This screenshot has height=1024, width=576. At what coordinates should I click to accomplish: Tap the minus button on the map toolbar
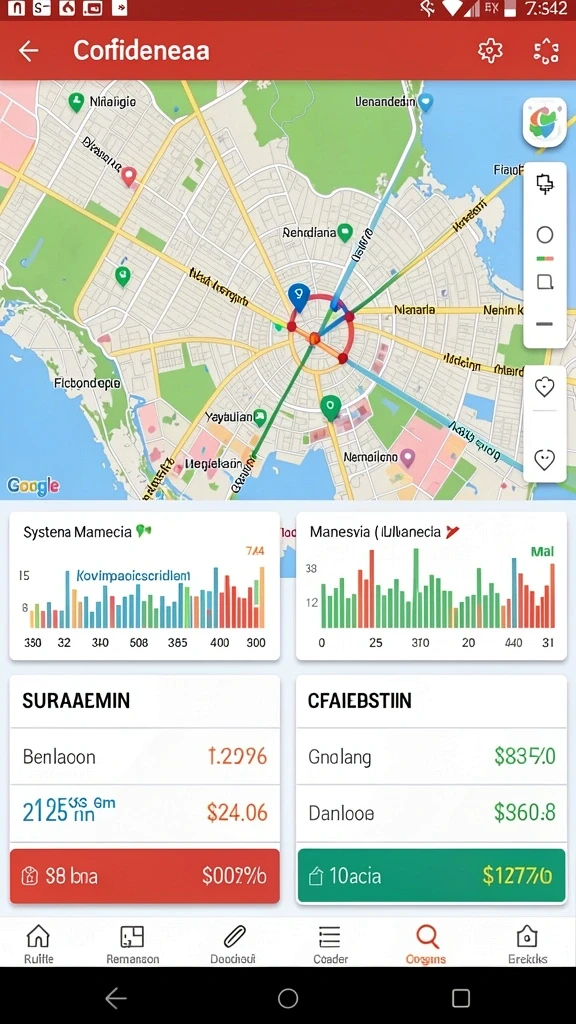click(x=545, y=324)
